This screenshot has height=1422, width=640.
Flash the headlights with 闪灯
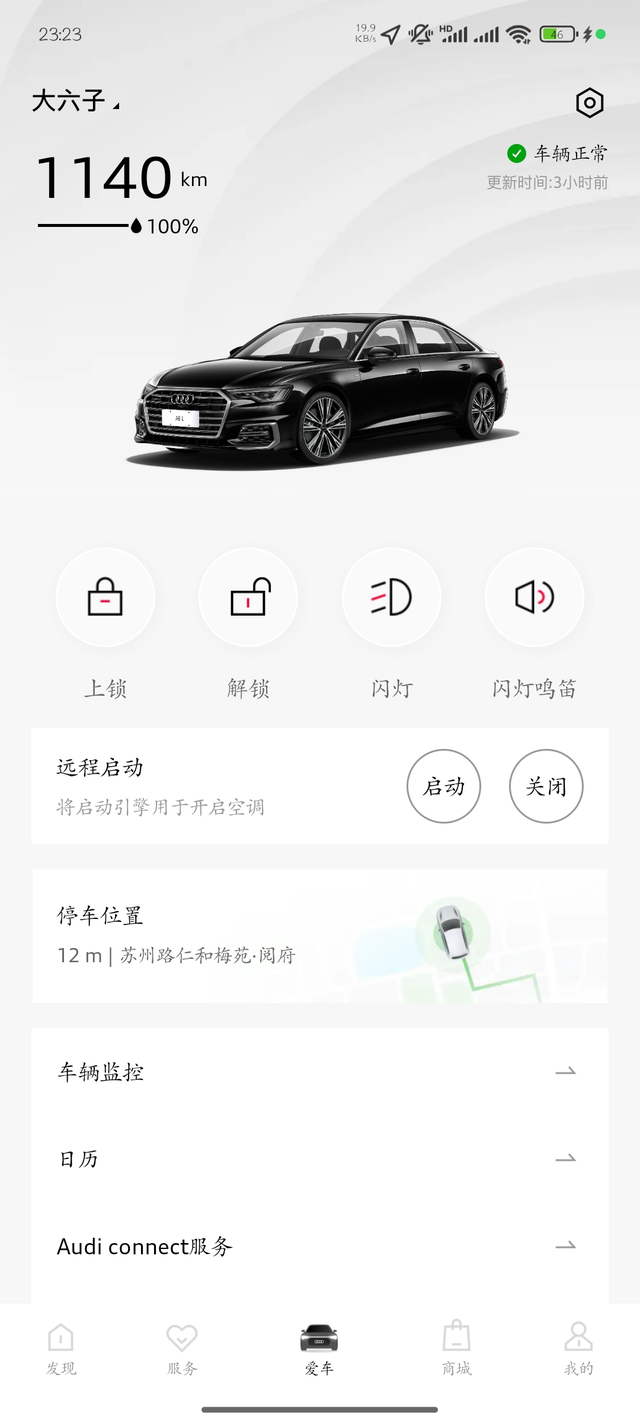[391, 597]
